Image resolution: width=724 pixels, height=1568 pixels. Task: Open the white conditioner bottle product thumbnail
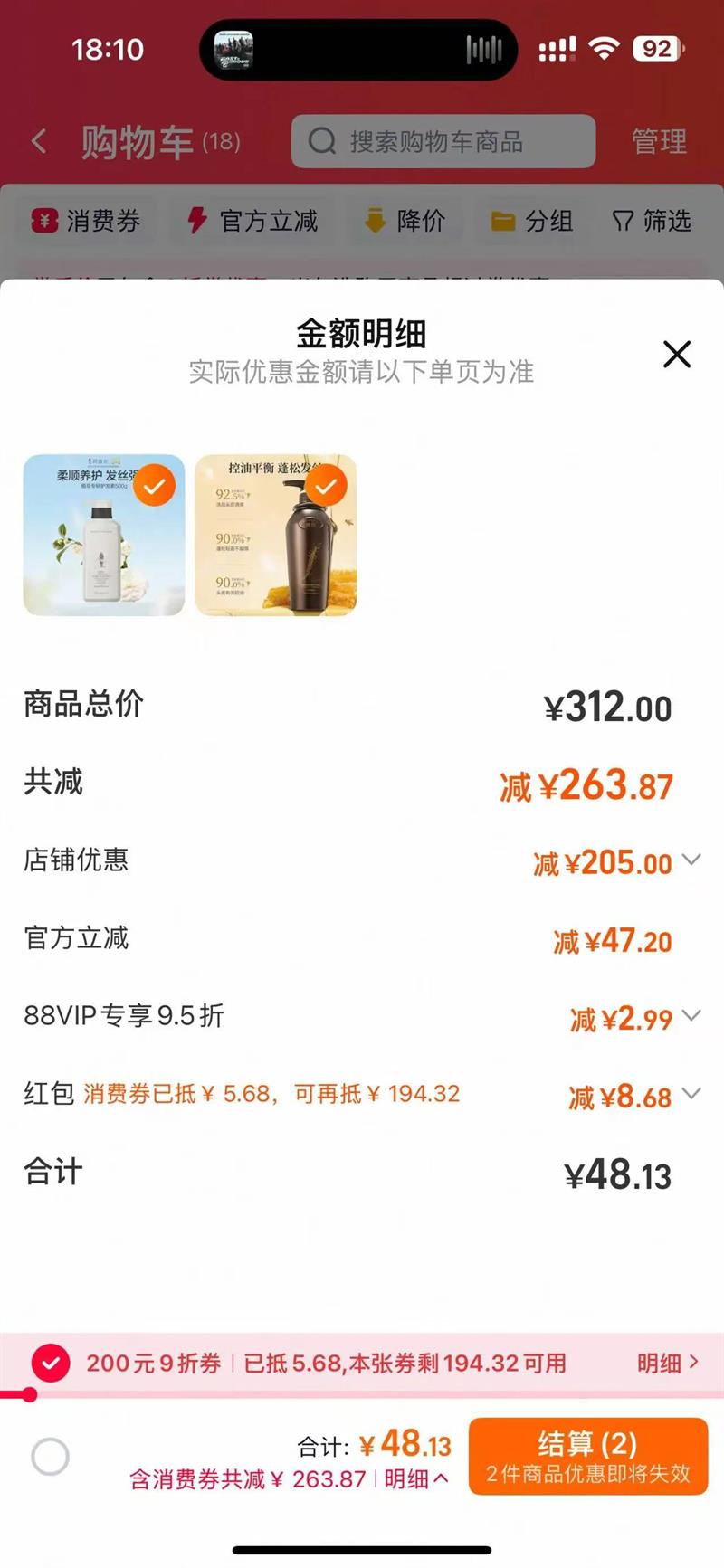[104, 536]
